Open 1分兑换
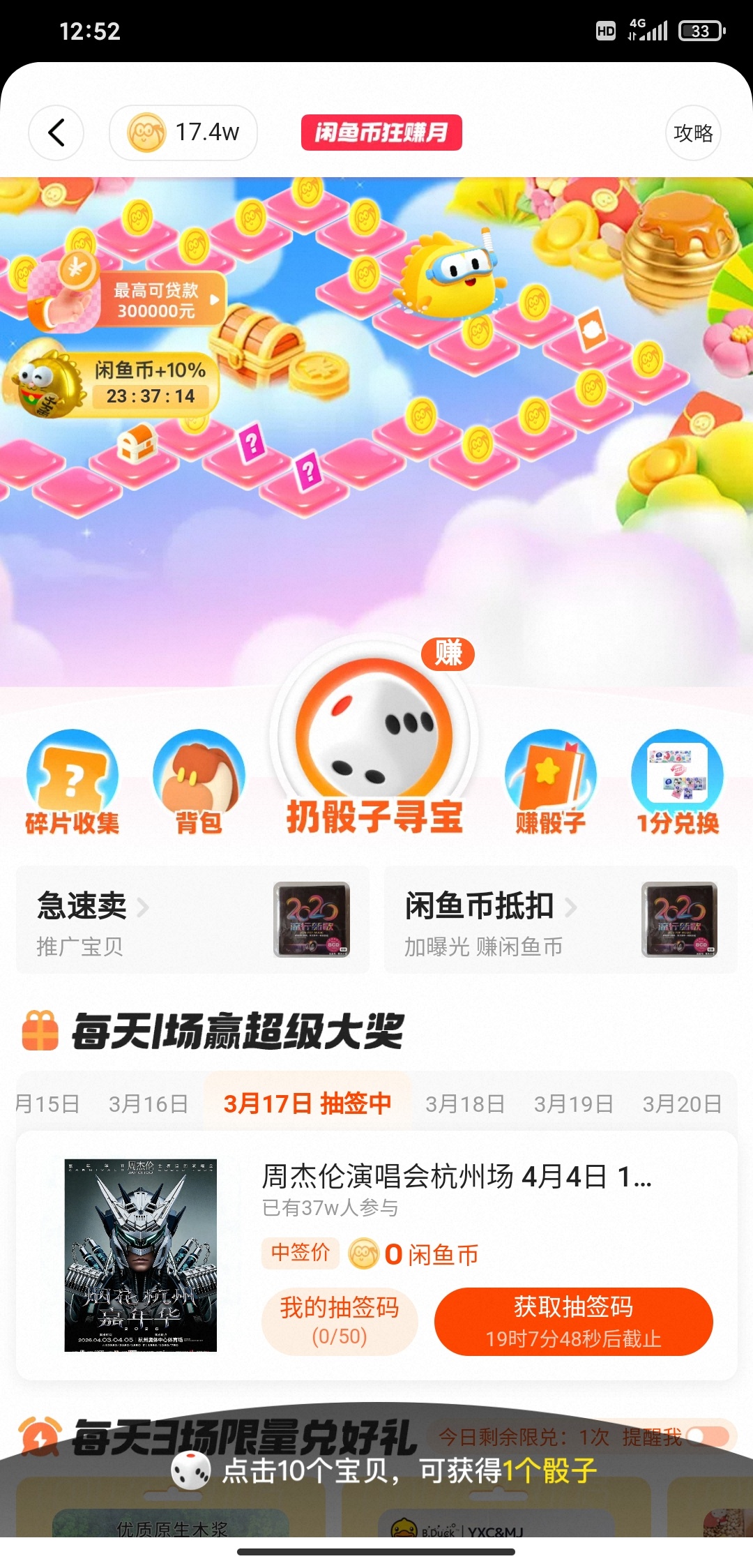753x1568 pixels. [x=677, y=783]
